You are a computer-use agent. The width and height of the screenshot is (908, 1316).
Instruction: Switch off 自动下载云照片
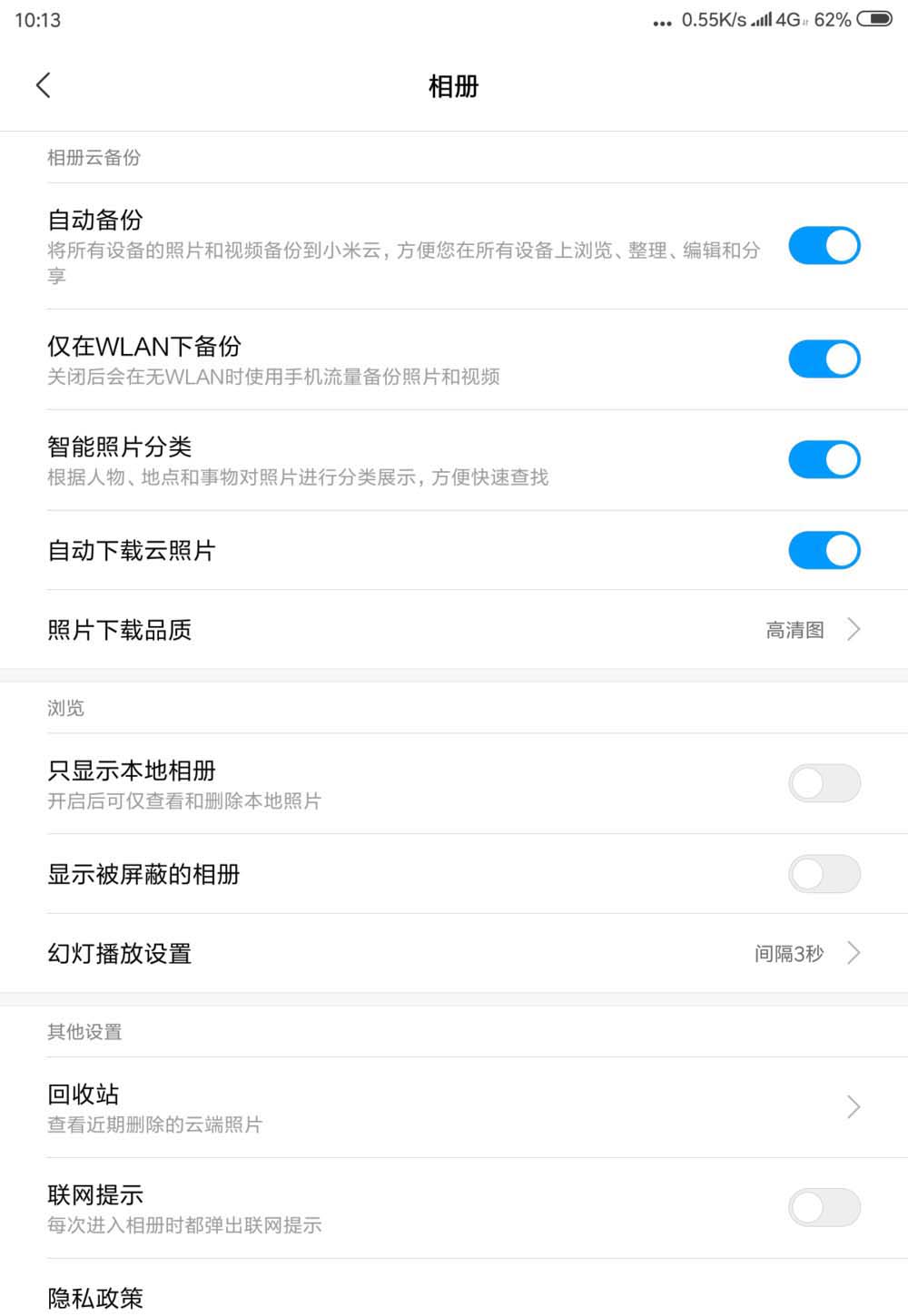[824, 551]
